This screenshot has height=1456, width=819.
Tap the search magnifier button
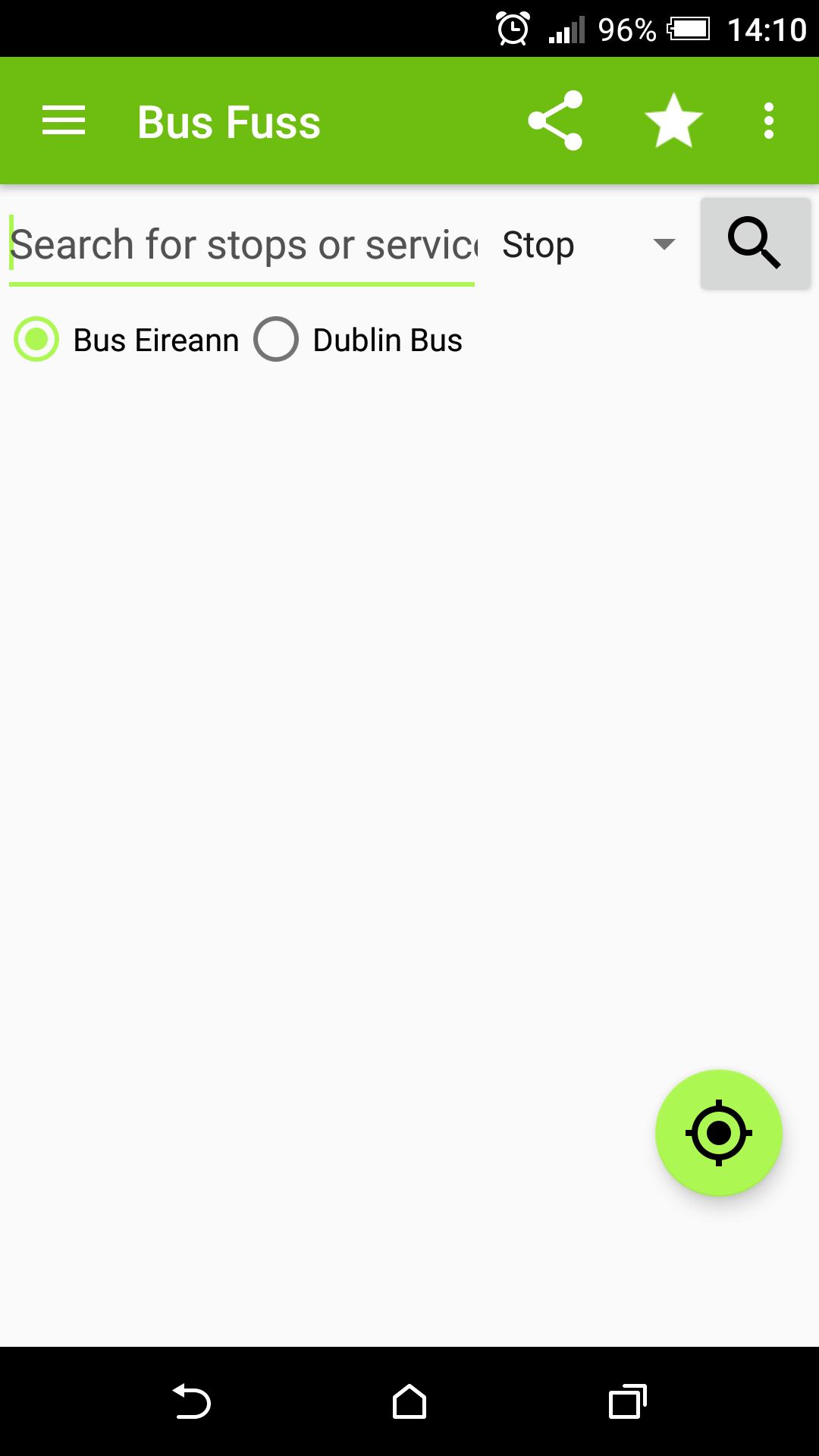coord(755,243)
